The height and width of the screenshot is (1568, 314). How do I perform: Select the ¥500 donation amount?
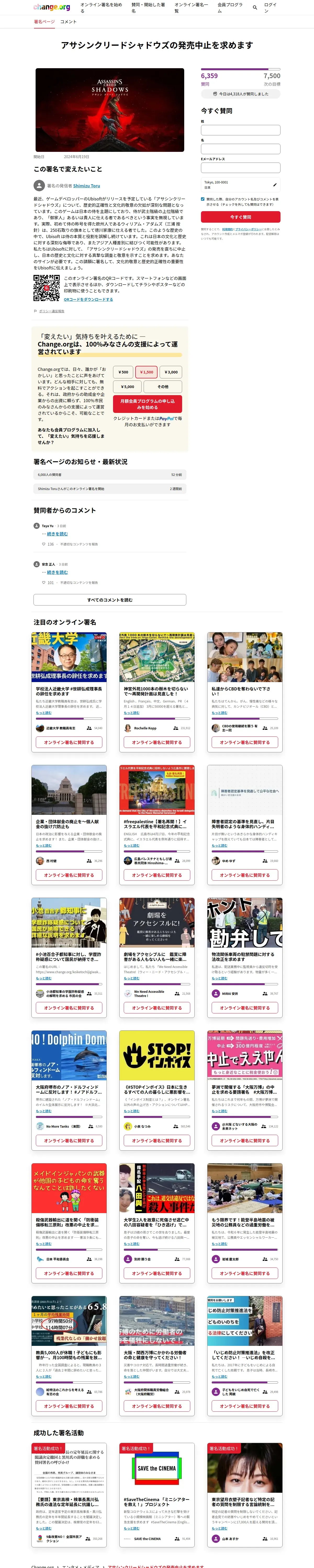(123, 372)
